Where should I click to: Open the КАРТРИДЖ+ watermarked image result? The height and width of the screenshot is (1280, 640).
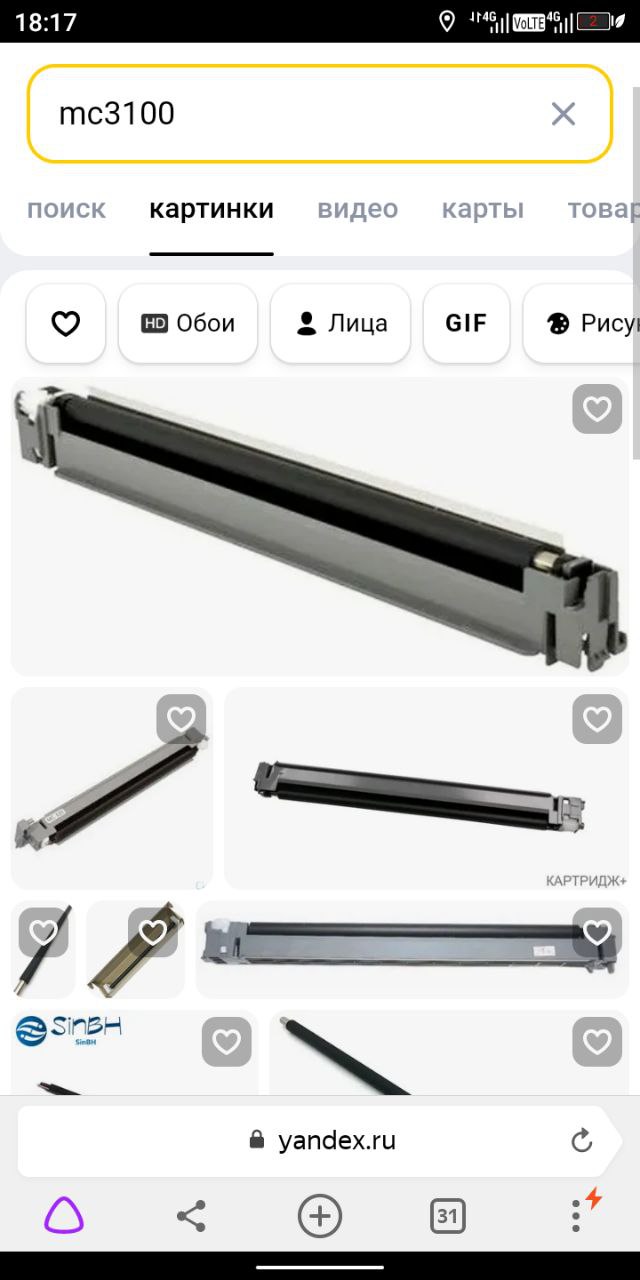click(x=426, y=788)
